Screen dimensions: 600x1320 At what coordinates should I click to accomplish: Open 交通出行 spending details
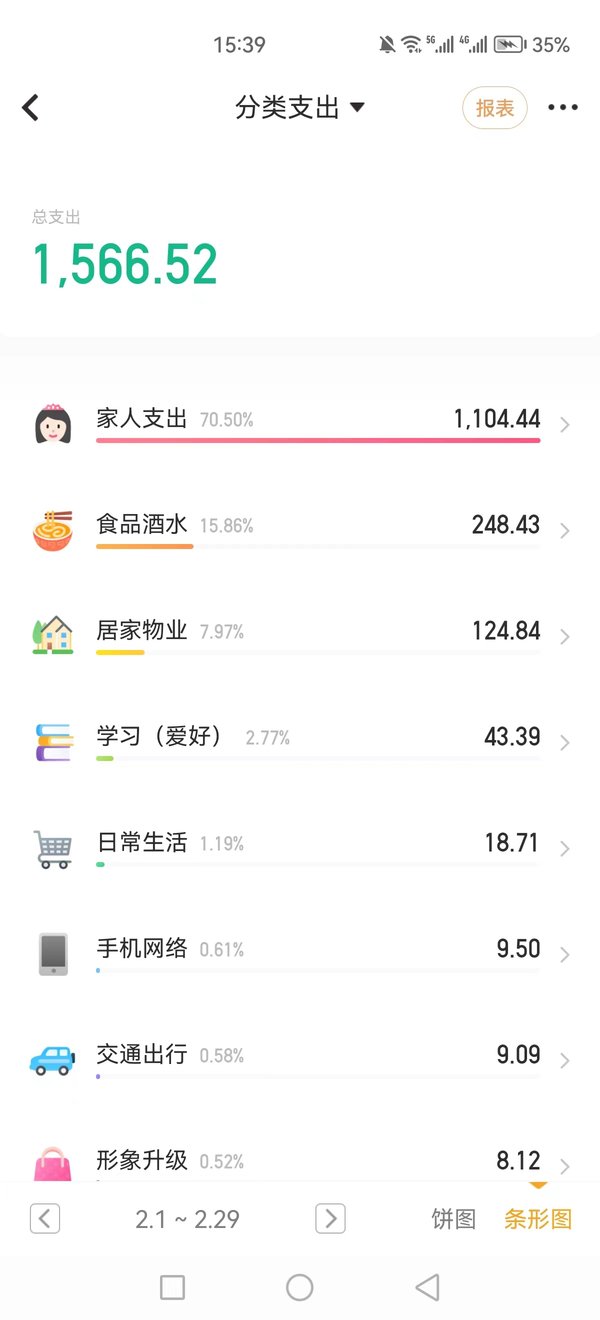pyautogui.click(x=300, y=1060)
